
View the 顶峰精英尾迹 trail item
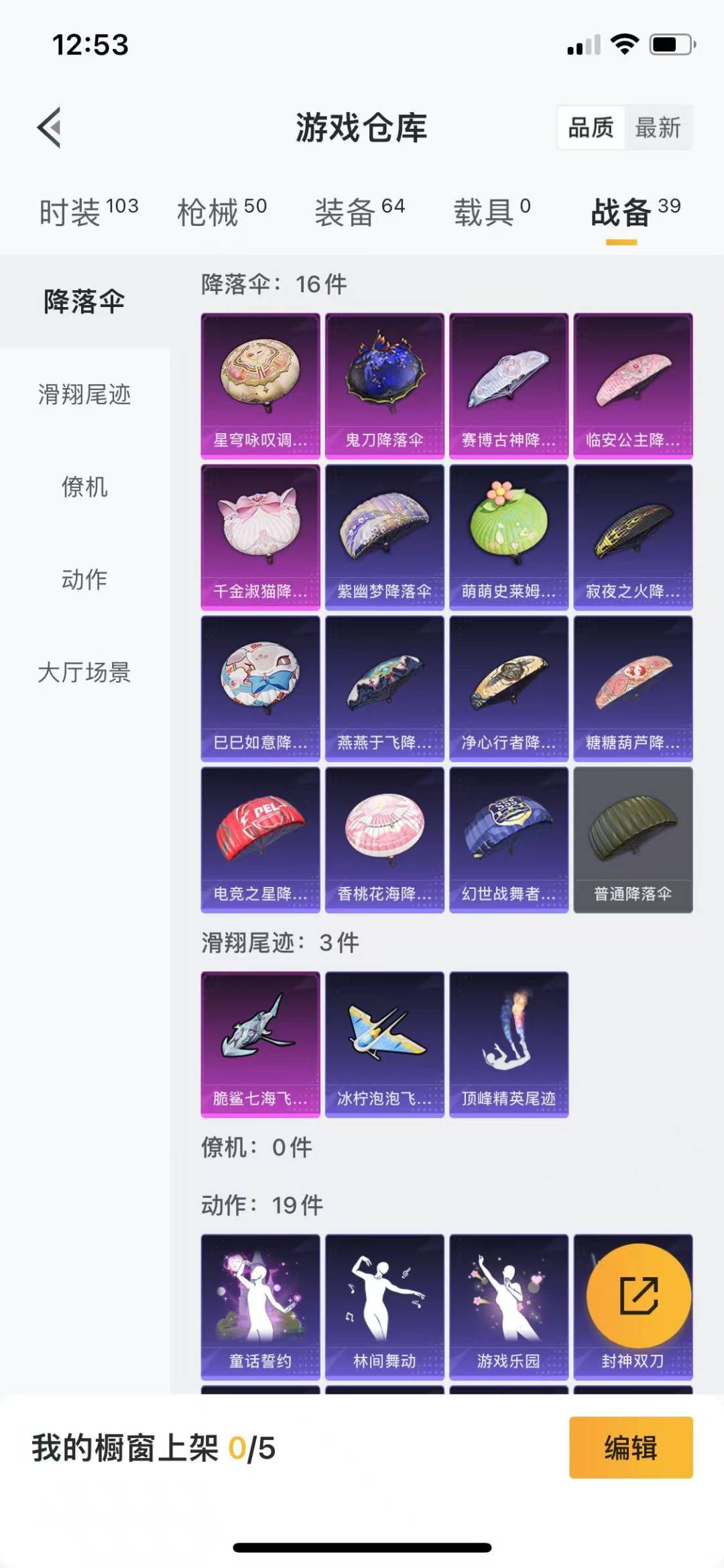[508, 1044]
